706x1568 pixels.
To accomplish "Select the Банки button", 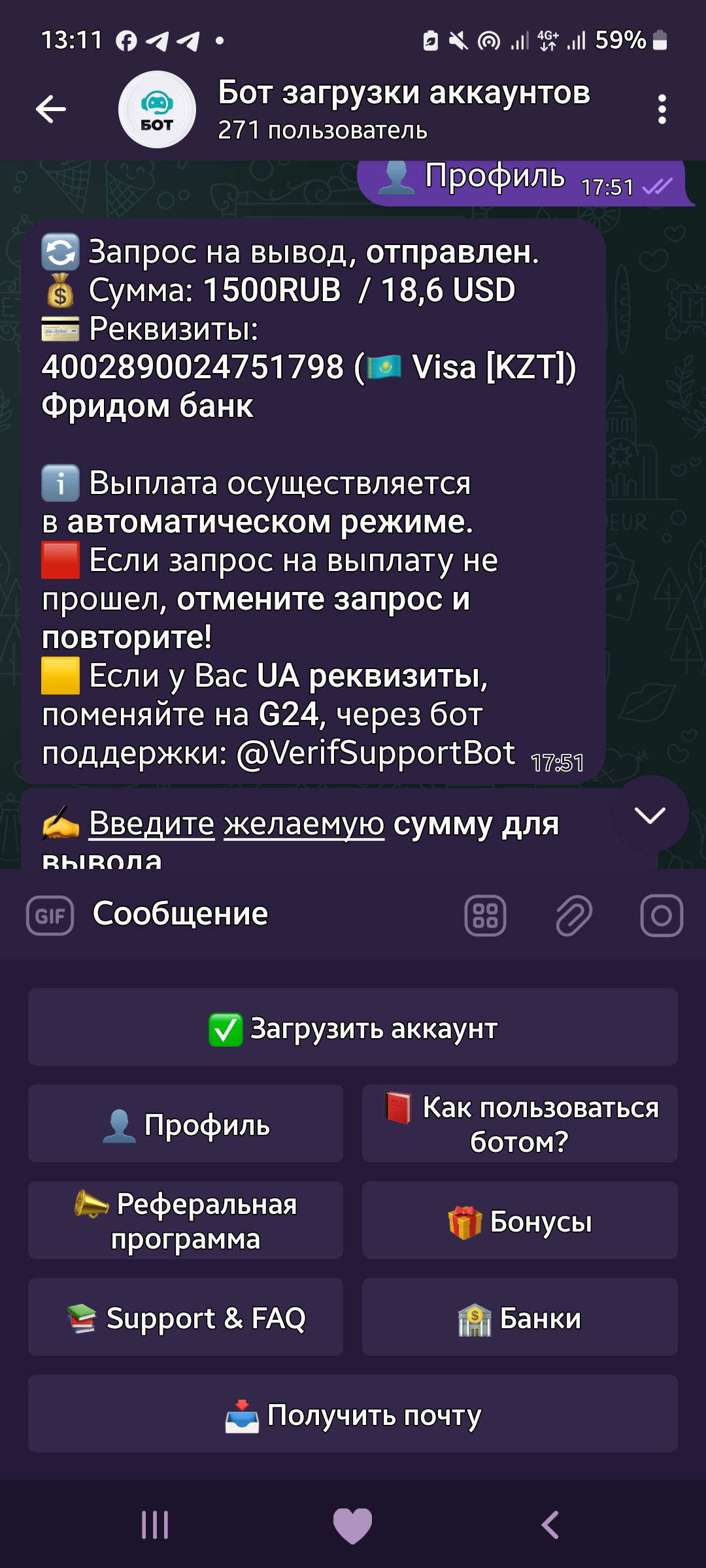I will [520, 1317].
